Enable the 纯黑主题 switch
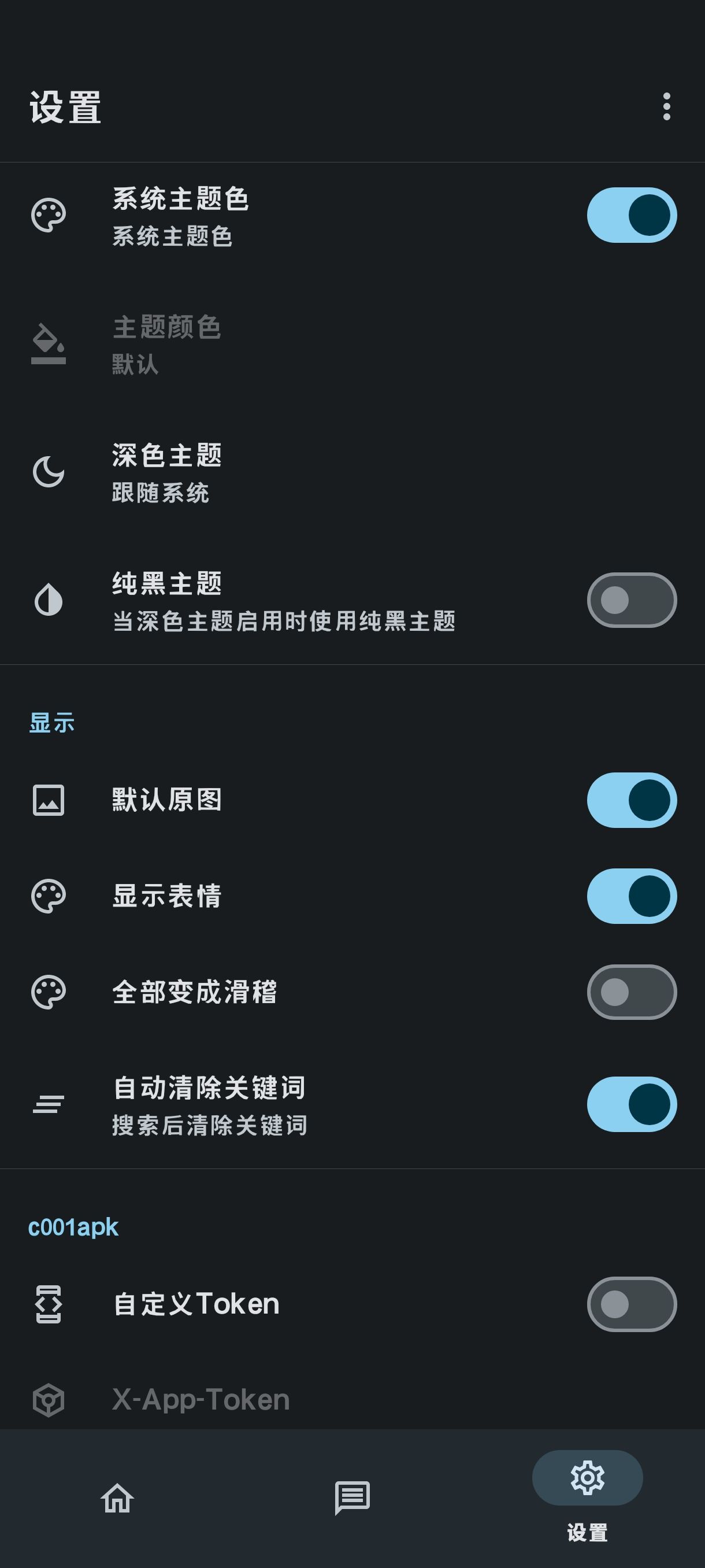Screen dimensions: 705x1568 pos(632,601)
